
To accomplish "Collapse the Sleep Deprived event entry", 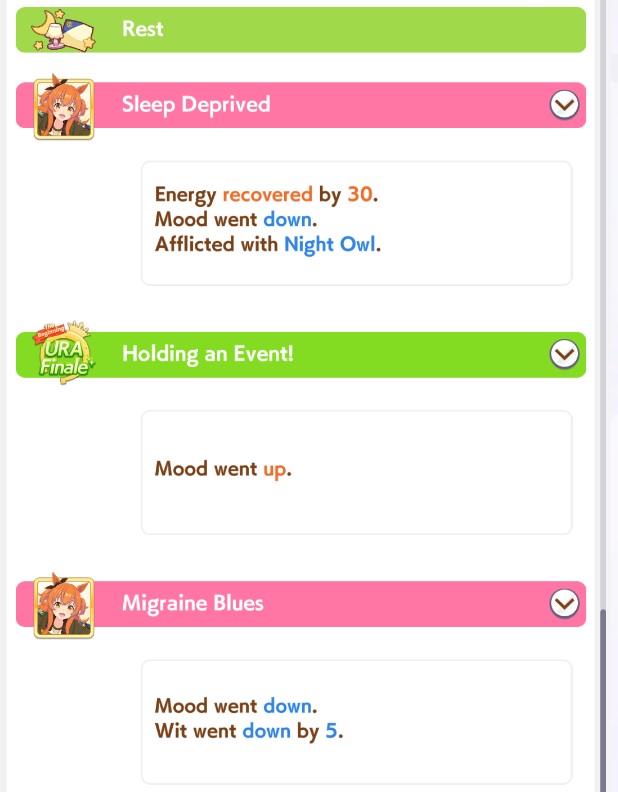I will pos(565,104).
